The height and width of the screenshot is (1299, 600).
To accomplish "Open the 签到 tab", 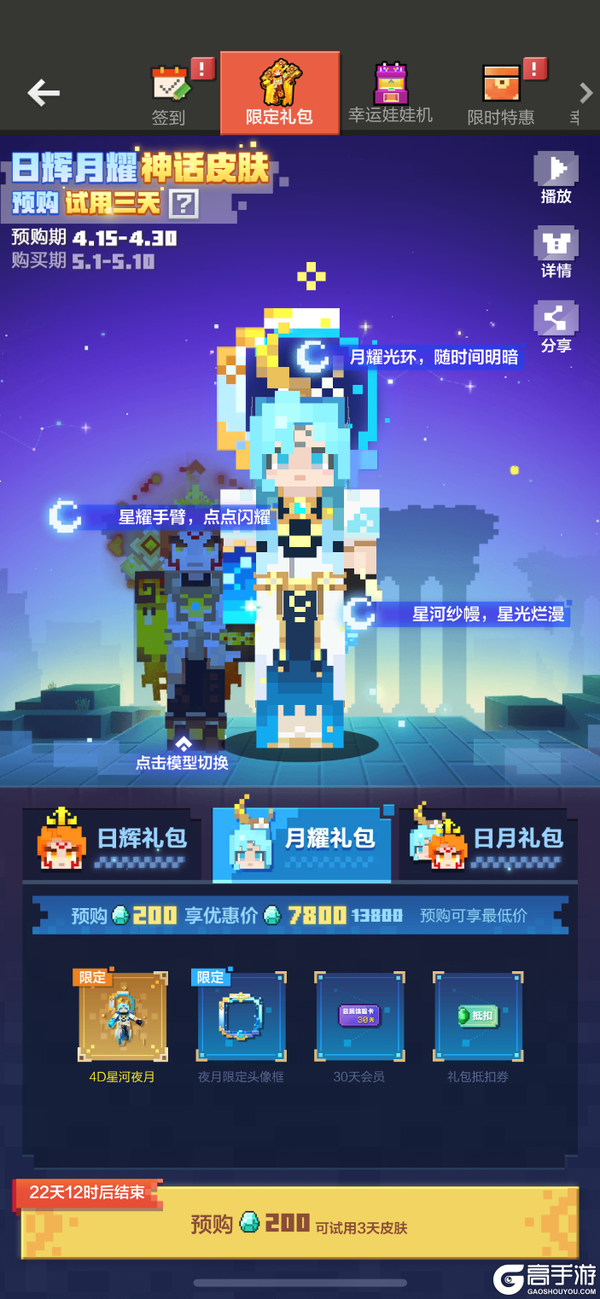I will pyautogui.click(x=169, y=95).
